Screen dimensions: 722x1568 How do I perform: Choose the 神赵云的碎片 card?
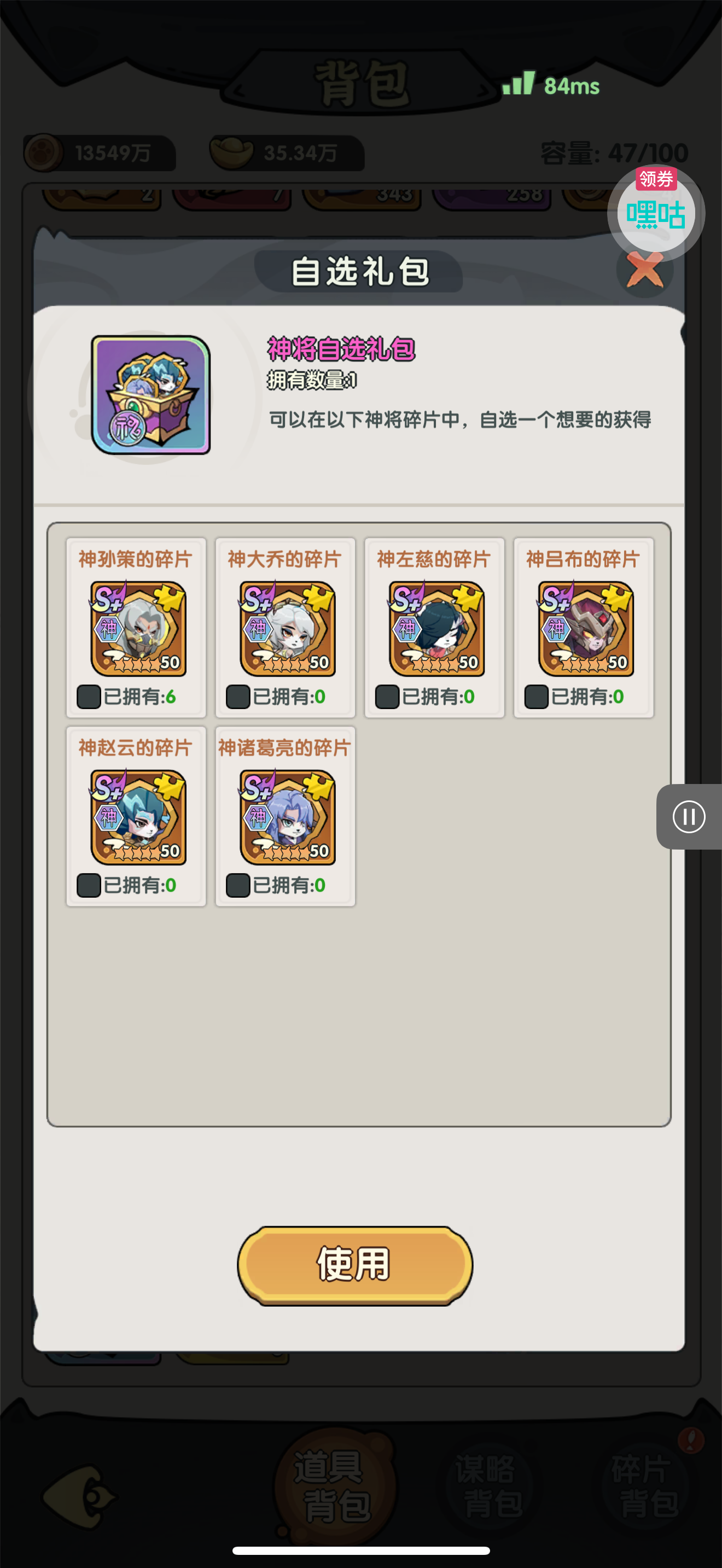pyautogui.click(x=136, y=817)
